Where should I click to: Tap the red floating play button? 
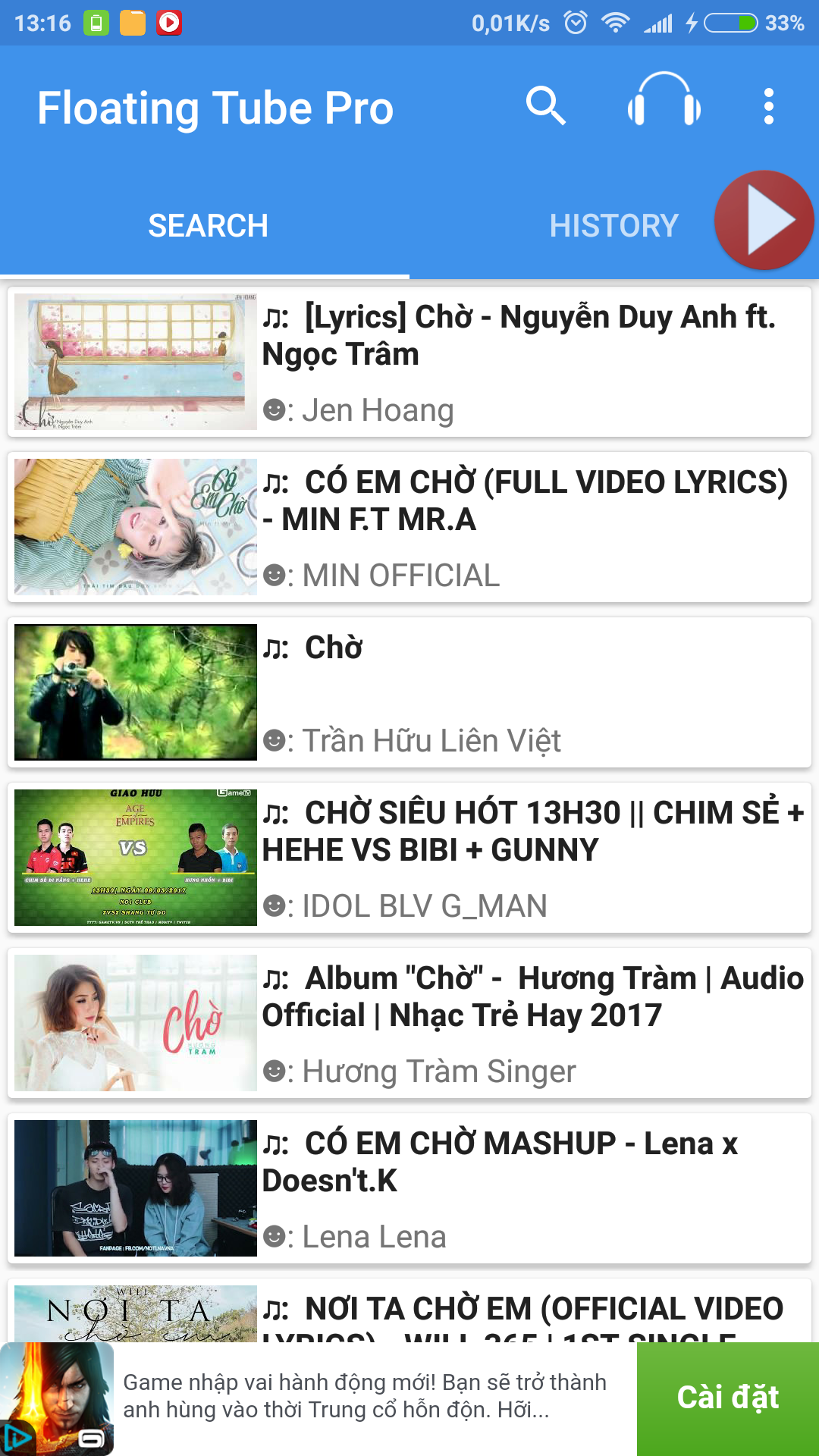click(x=764, y=220)
